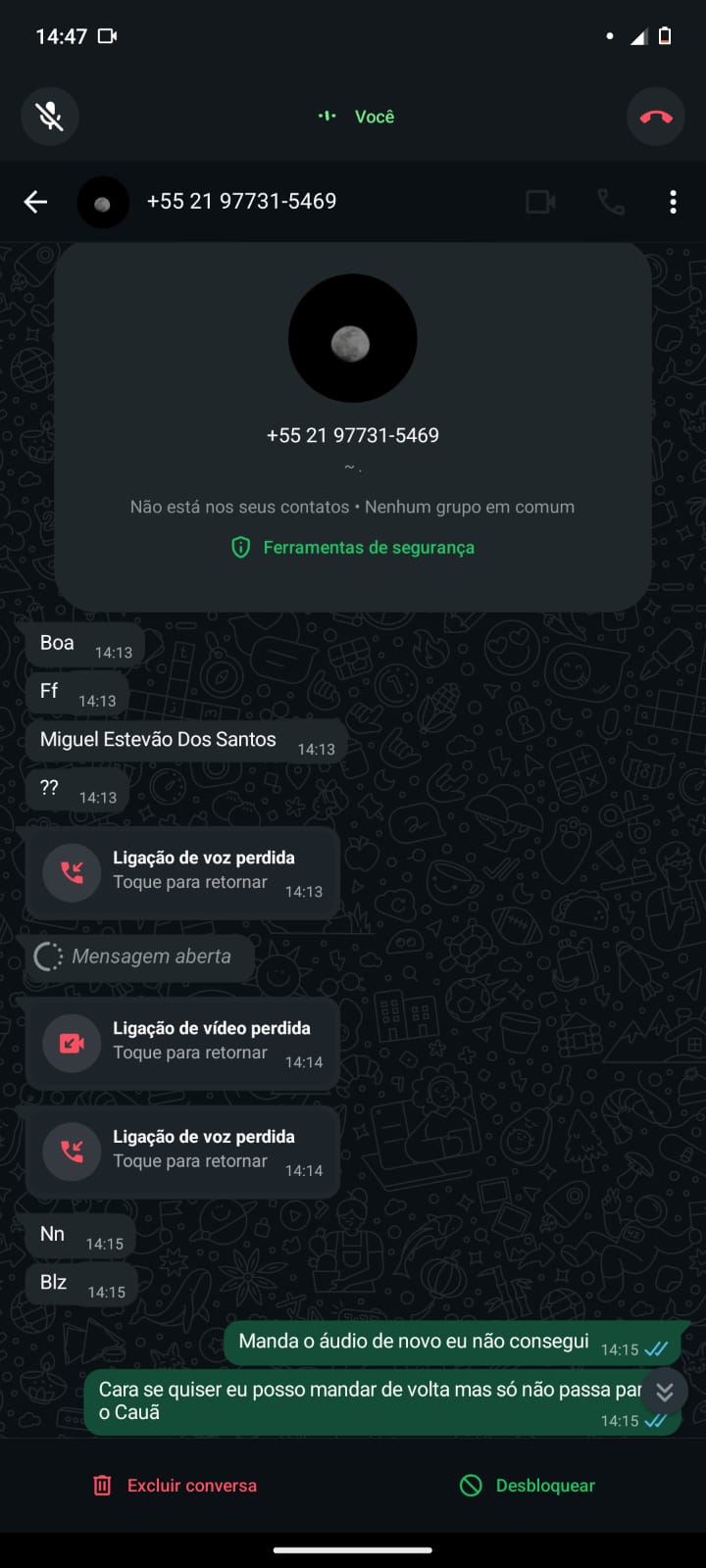Jump to latest messages with down arrow

665,1393
